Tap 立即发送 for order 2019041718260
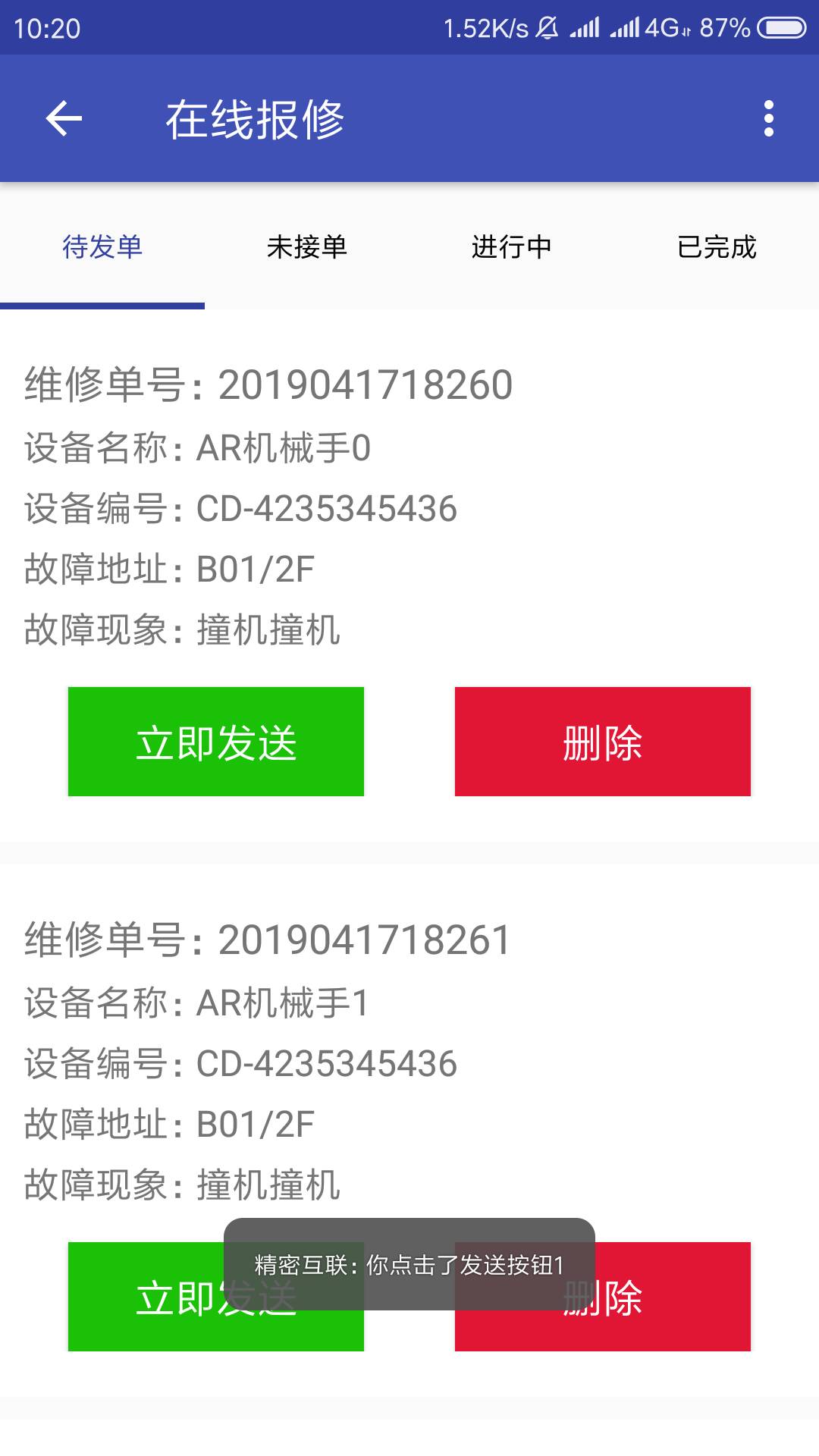819x1456 pixels. 216,742
